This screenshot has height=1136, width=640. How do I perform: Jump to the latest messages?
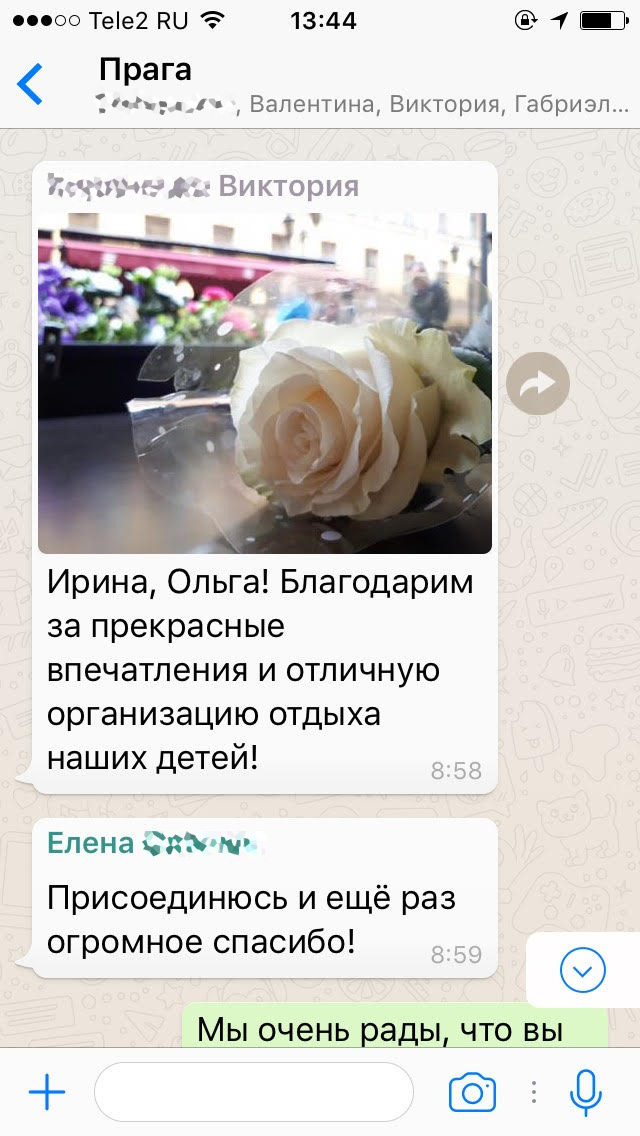(583, 968)
